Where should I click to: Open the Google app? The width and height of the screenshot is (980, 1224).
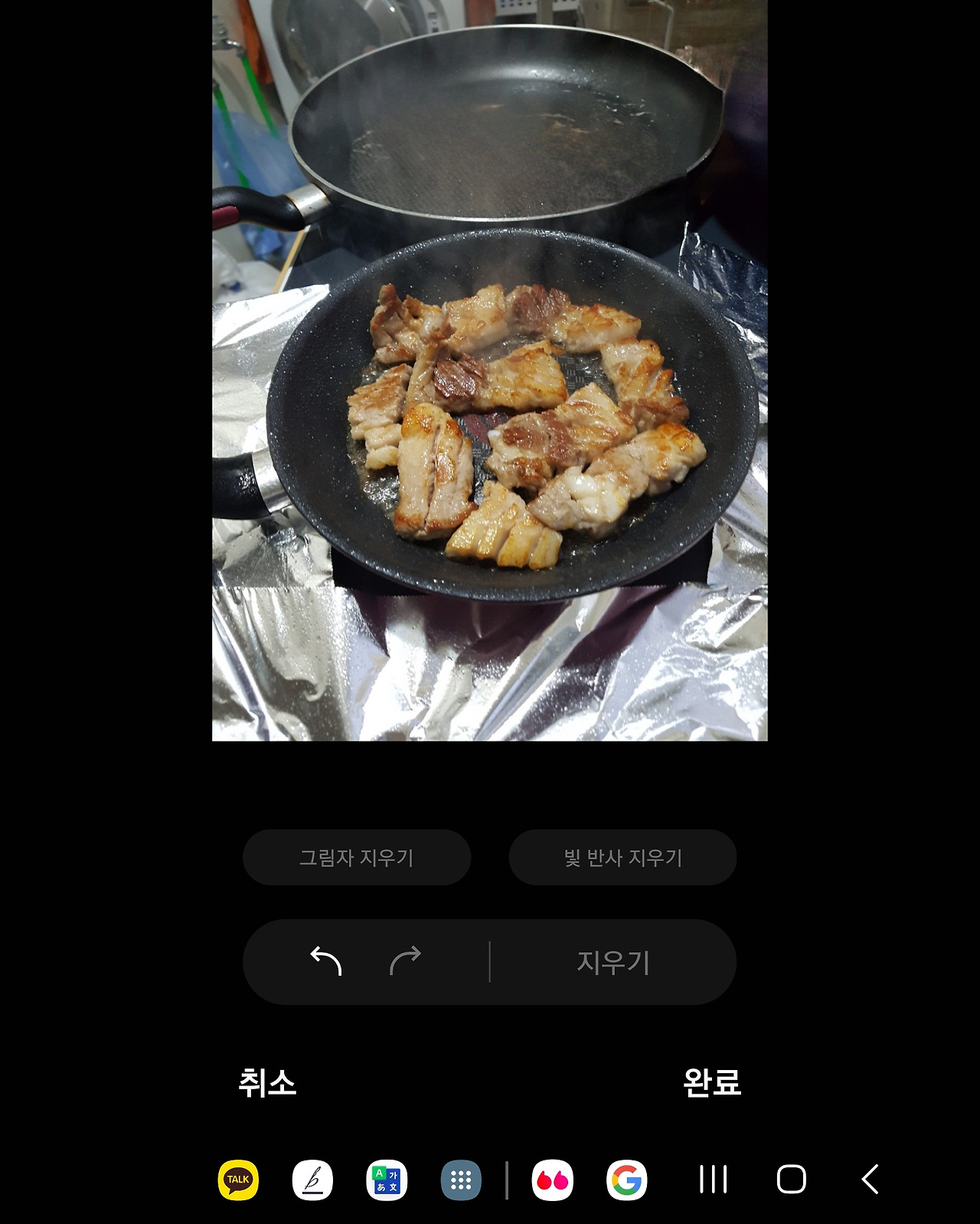click(628, 1179)
